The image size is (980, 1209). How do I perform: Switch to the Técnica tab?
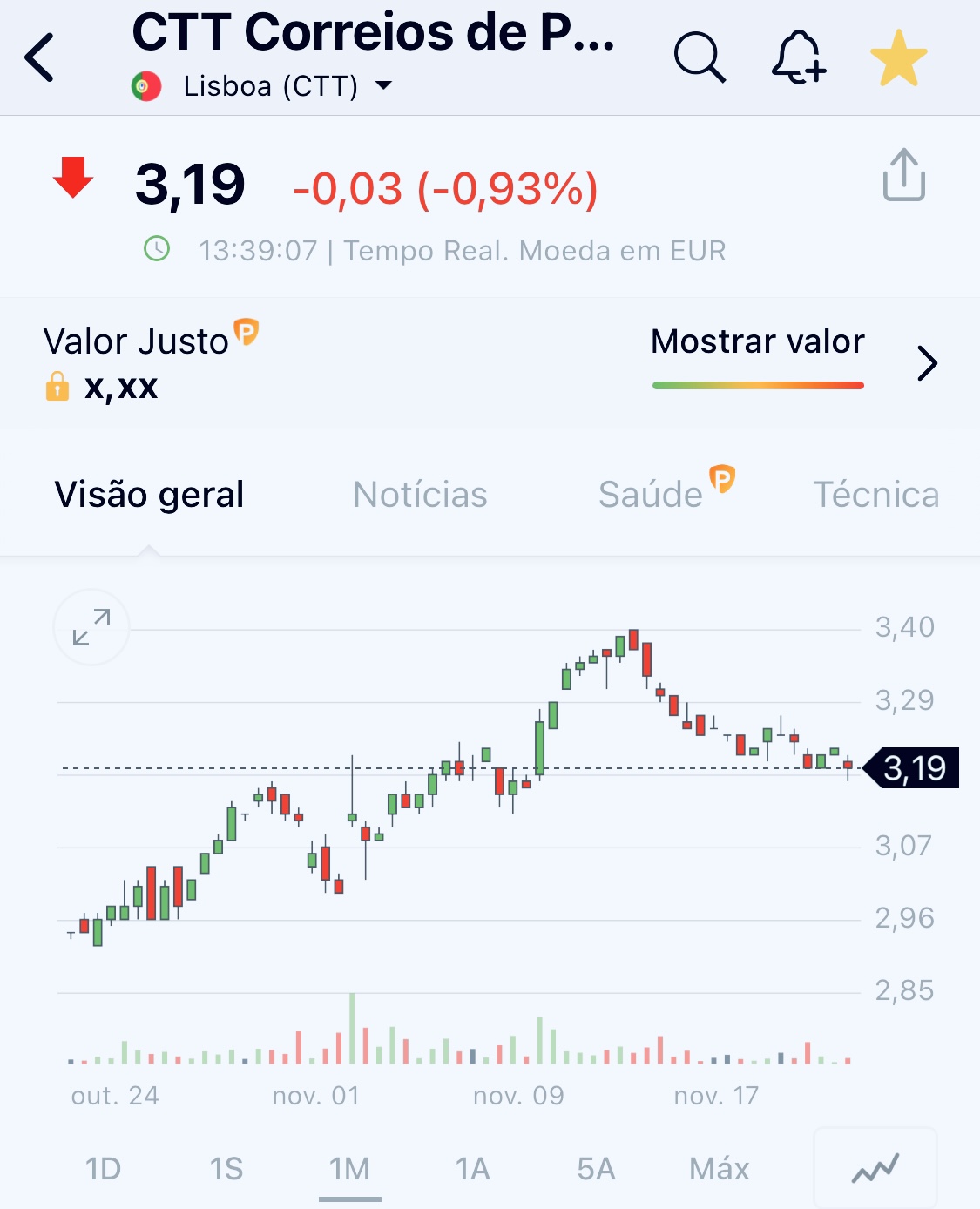click(x=875, y=495)
